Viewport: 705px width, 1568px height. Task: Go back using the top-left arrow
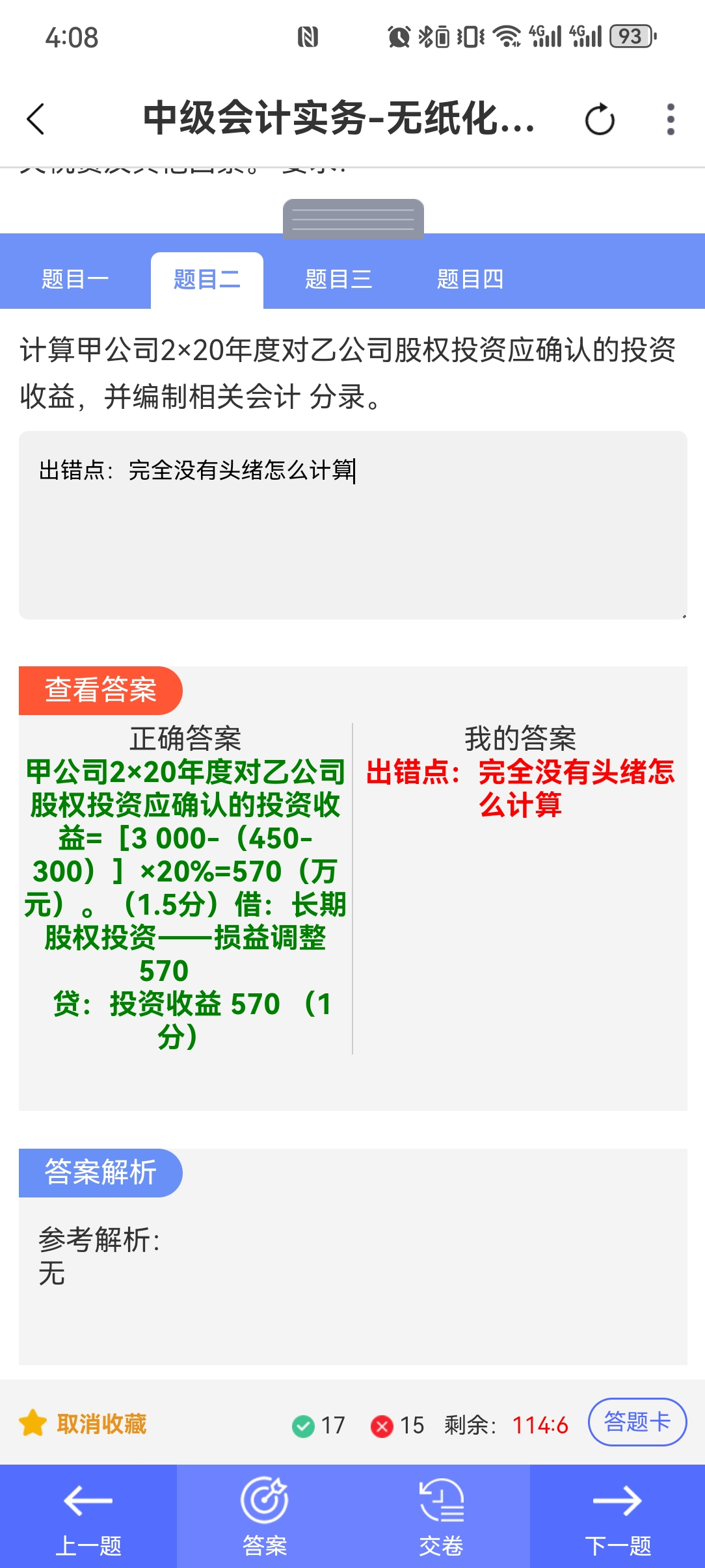[x=36, y=119]
